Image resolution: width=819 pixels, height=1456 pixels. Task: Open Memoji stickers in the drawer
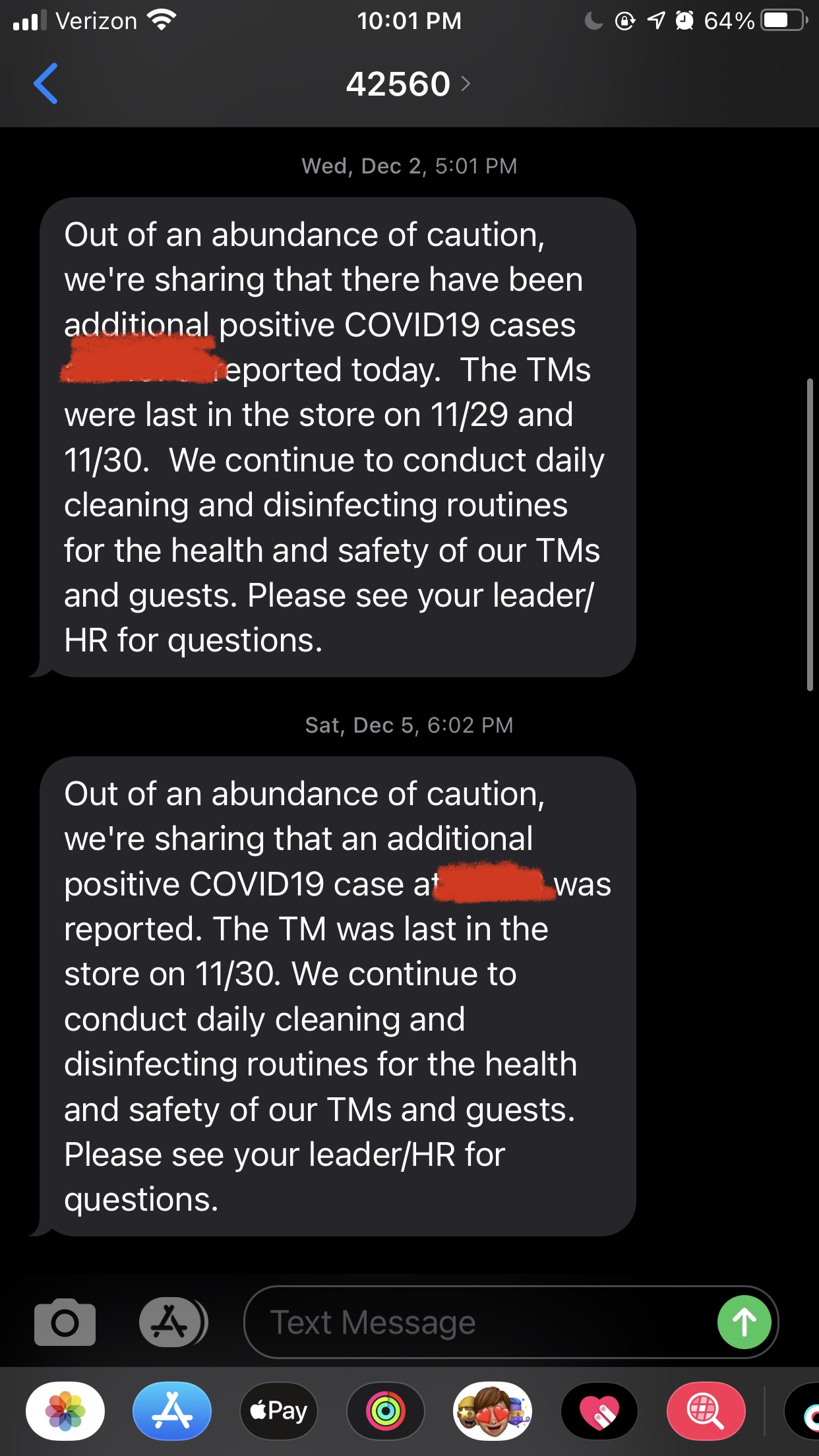[x=493, y=1410]
